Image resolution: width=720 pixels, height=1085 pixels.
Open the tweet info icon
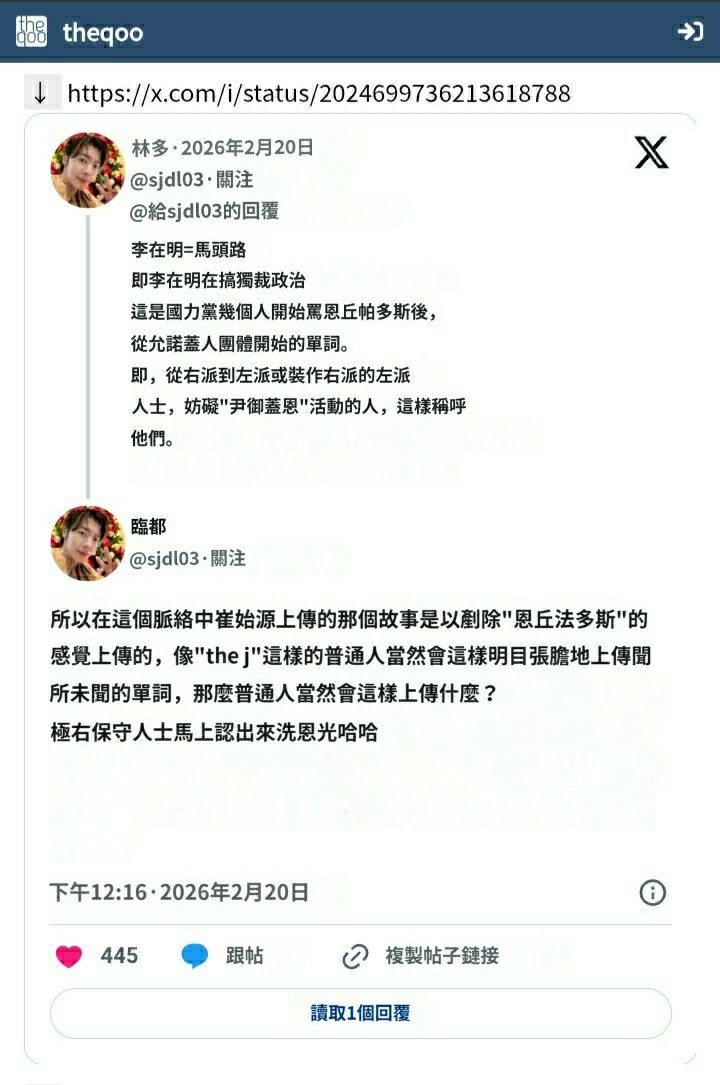pyautogui.click(x=652, y=893)
